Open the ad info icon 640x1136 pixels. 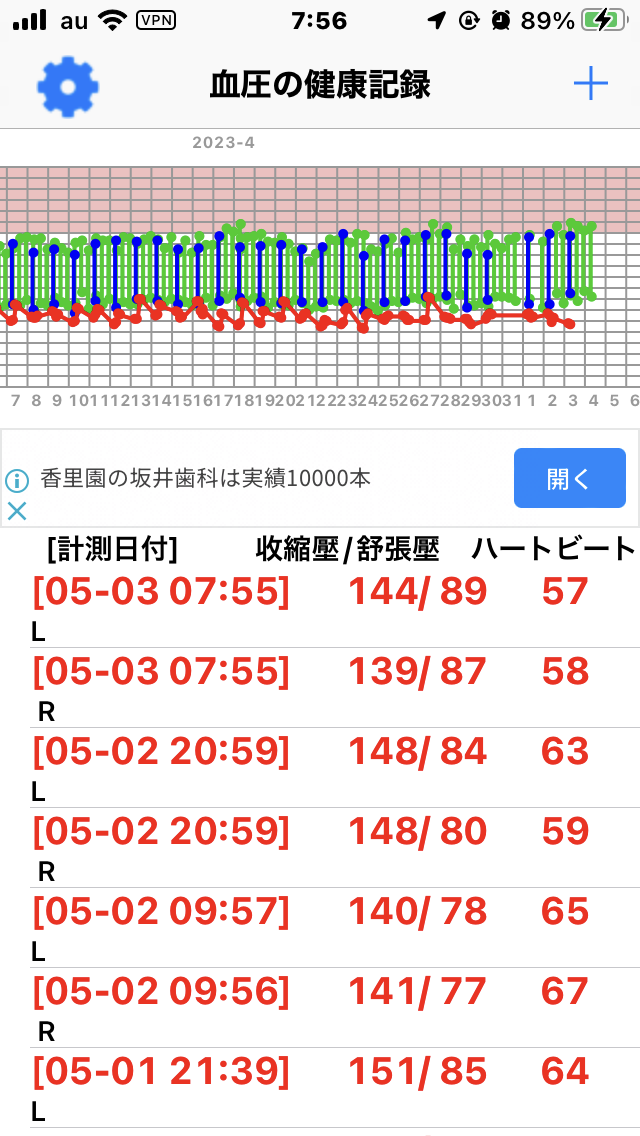(17, 480)
